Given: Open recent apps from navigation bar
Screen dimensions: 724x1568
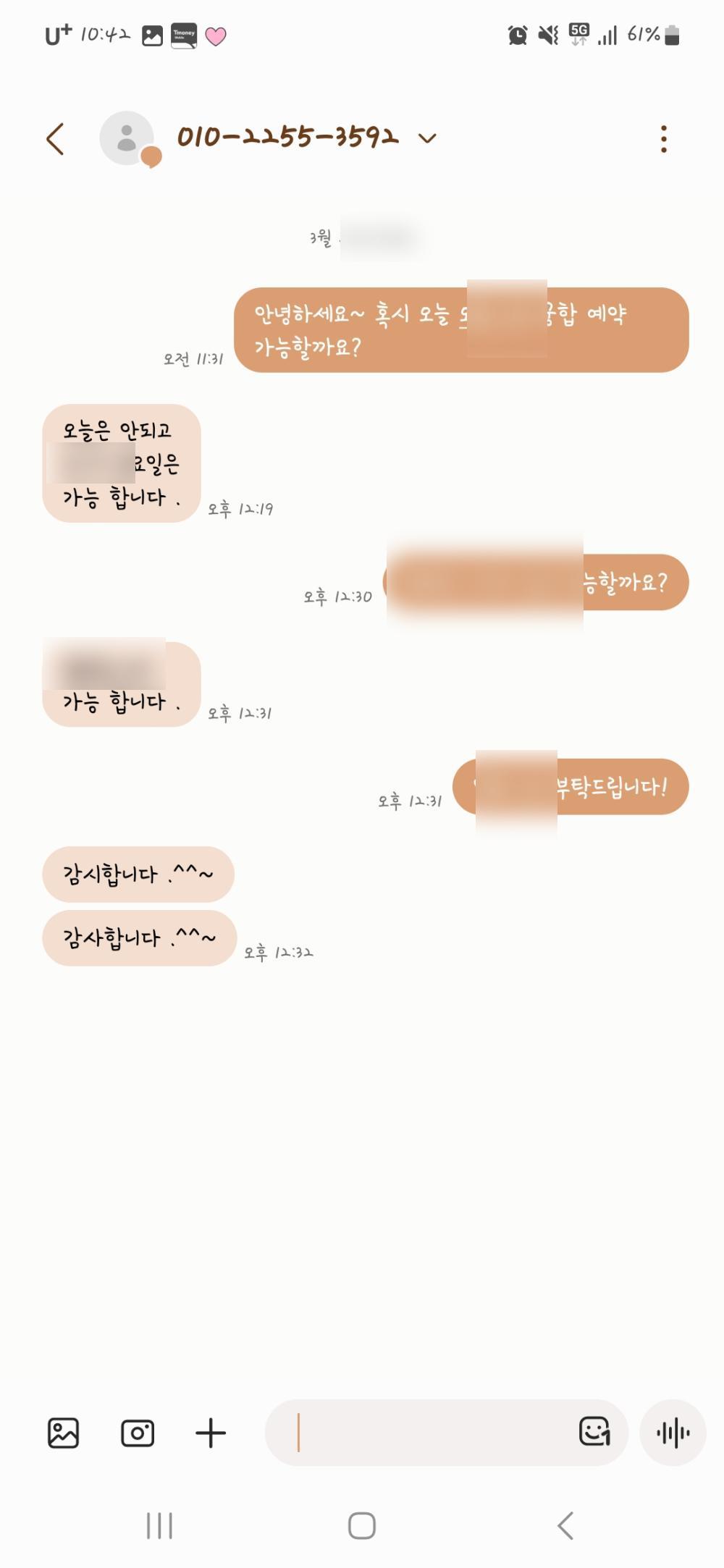Looking at the screenshot, I should click(x=159, y=1525).
